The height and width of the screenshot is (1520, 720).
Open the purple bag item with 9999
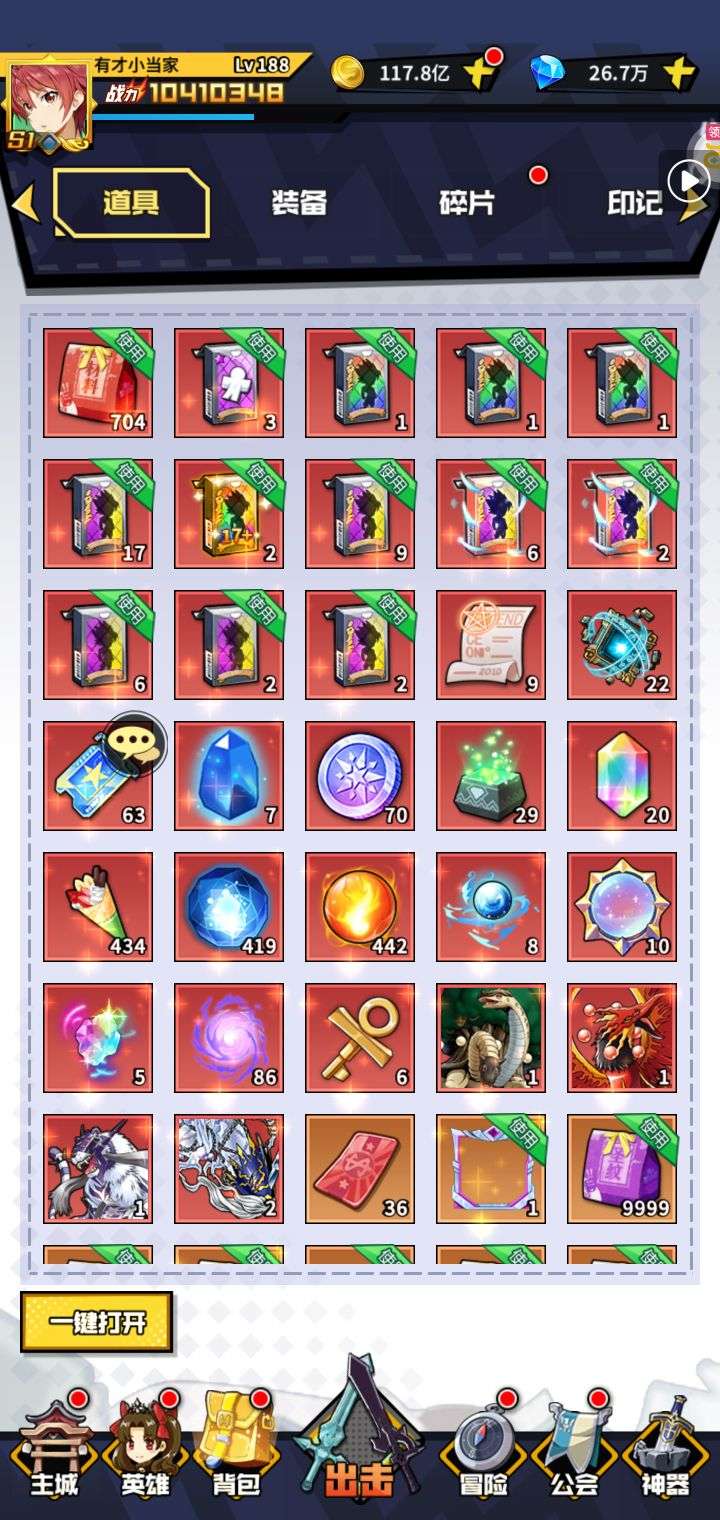[622, 1169]
